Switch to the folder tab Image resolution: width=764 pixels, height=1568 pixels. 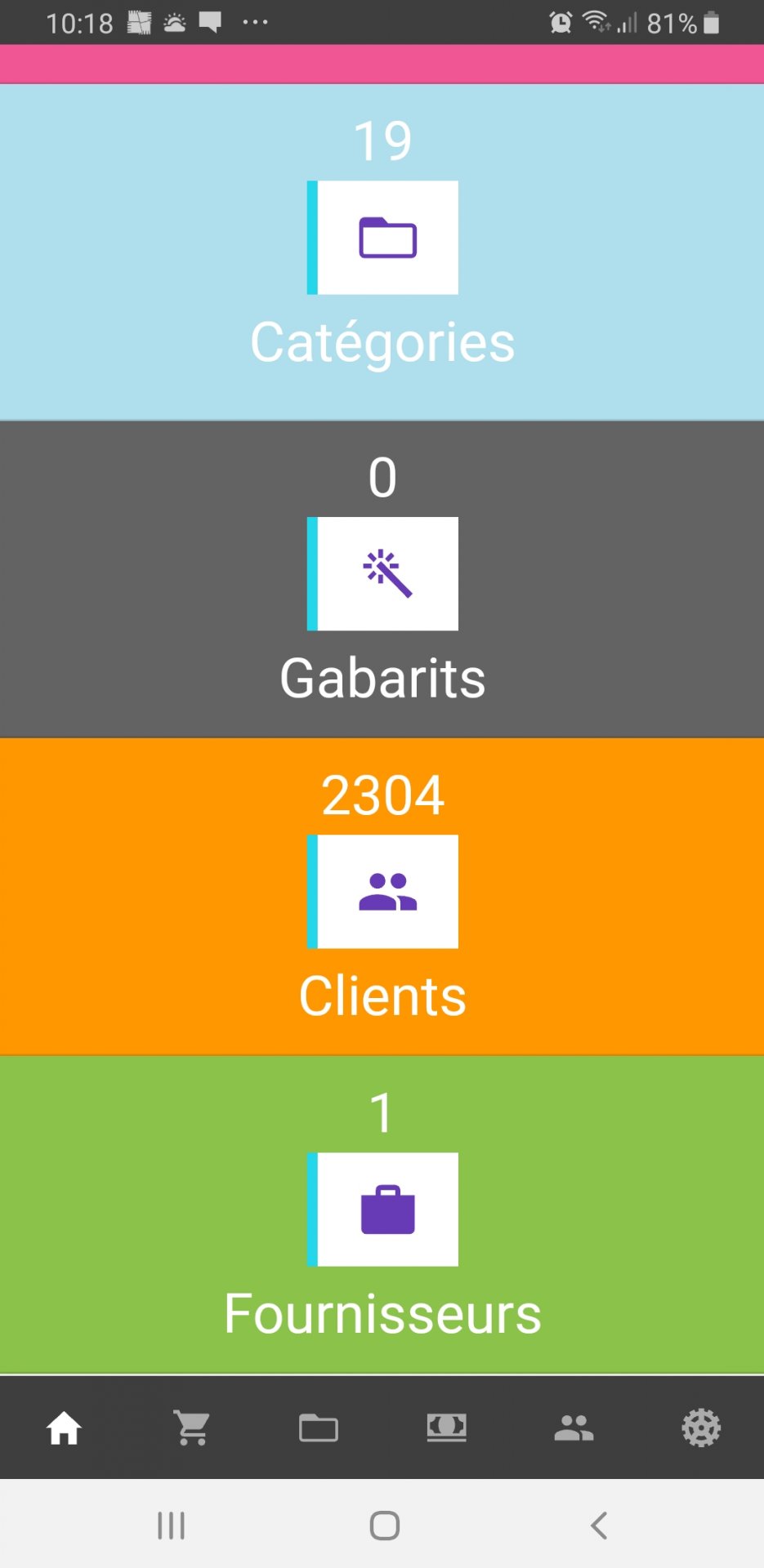(x=319, y=1428)
